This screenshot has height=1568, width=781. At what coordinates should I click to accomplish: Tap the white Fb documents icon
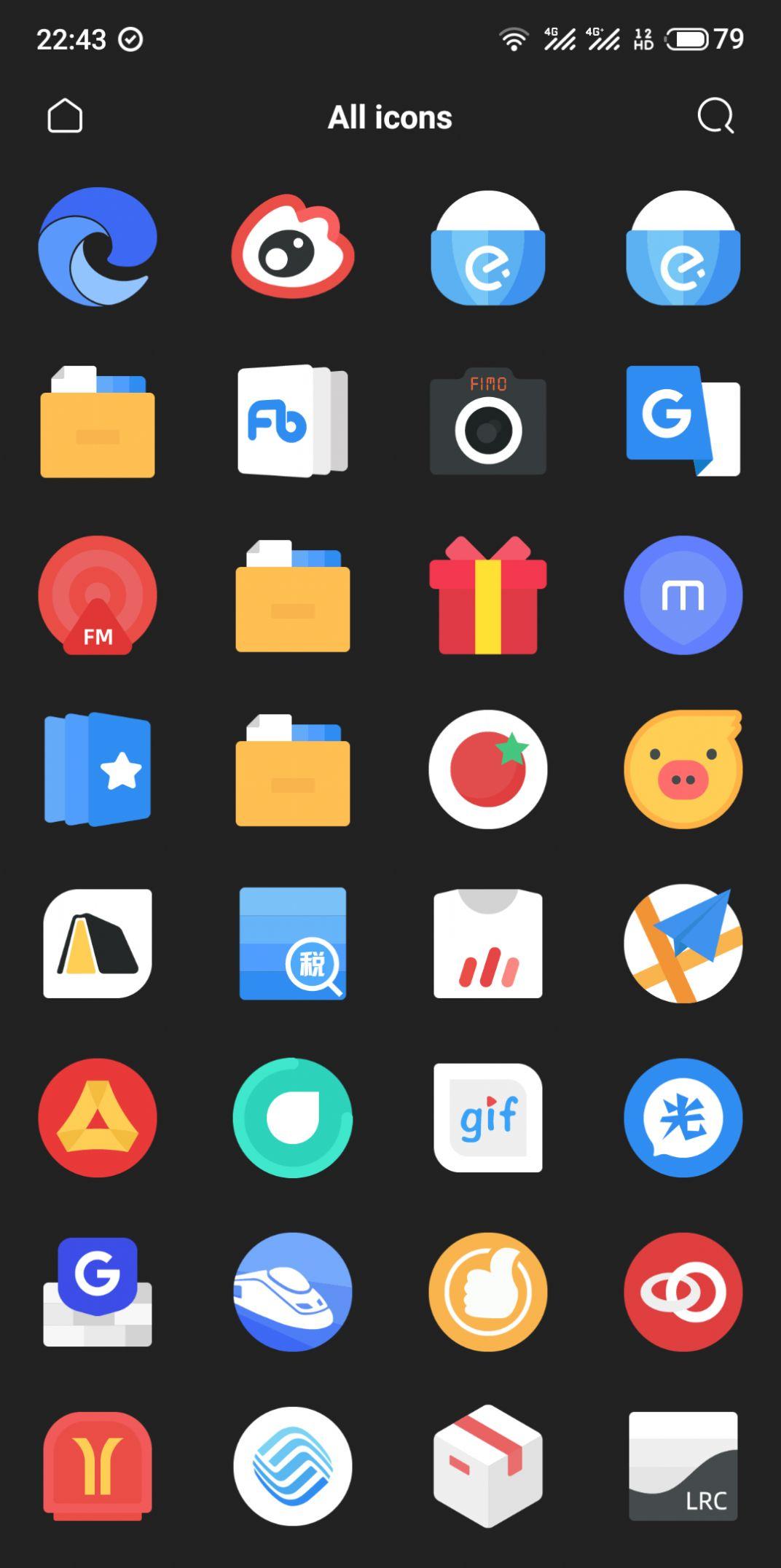pyautogui.click(x=293, y=421)
